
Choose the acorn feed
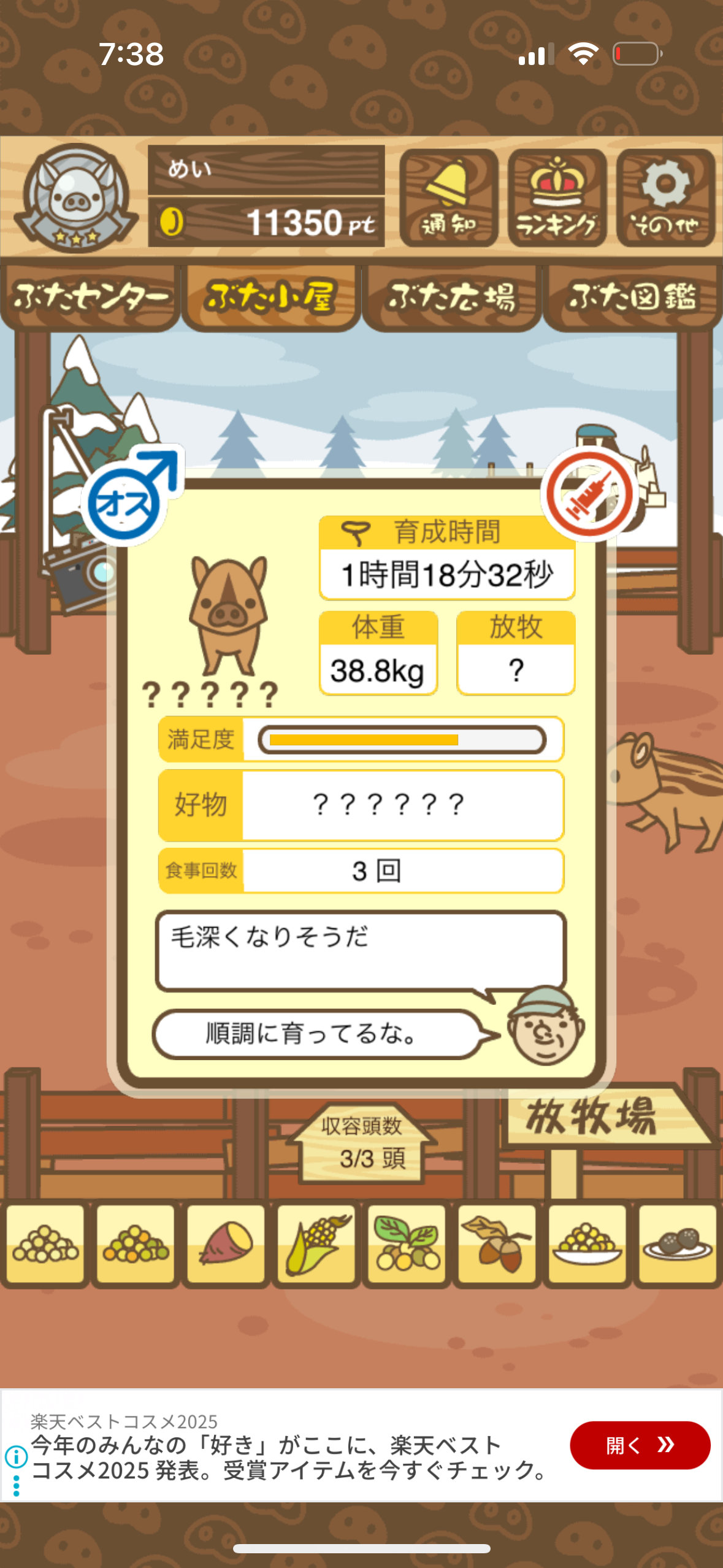pyautogui.click(x=497, y=1244)
